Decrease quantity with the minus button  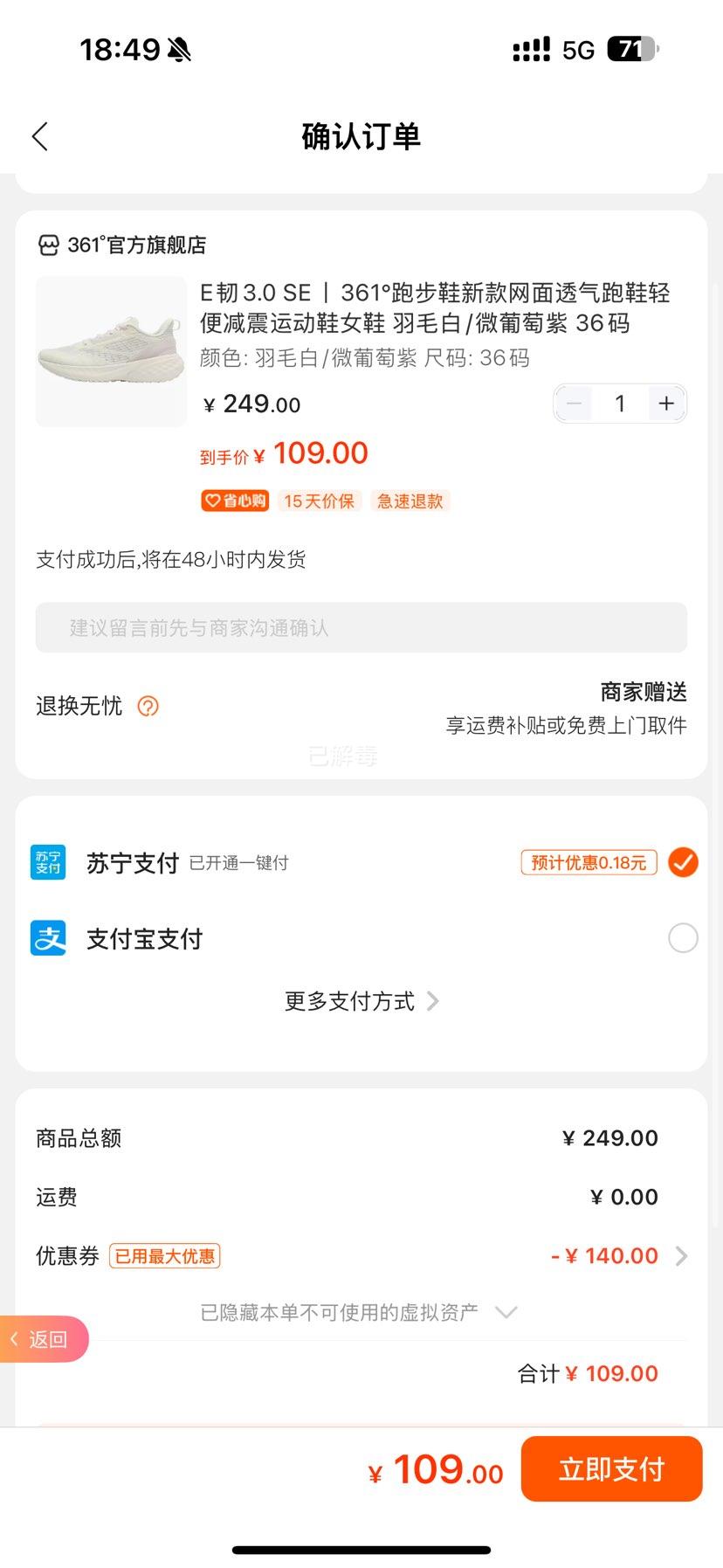click(574, 404)
